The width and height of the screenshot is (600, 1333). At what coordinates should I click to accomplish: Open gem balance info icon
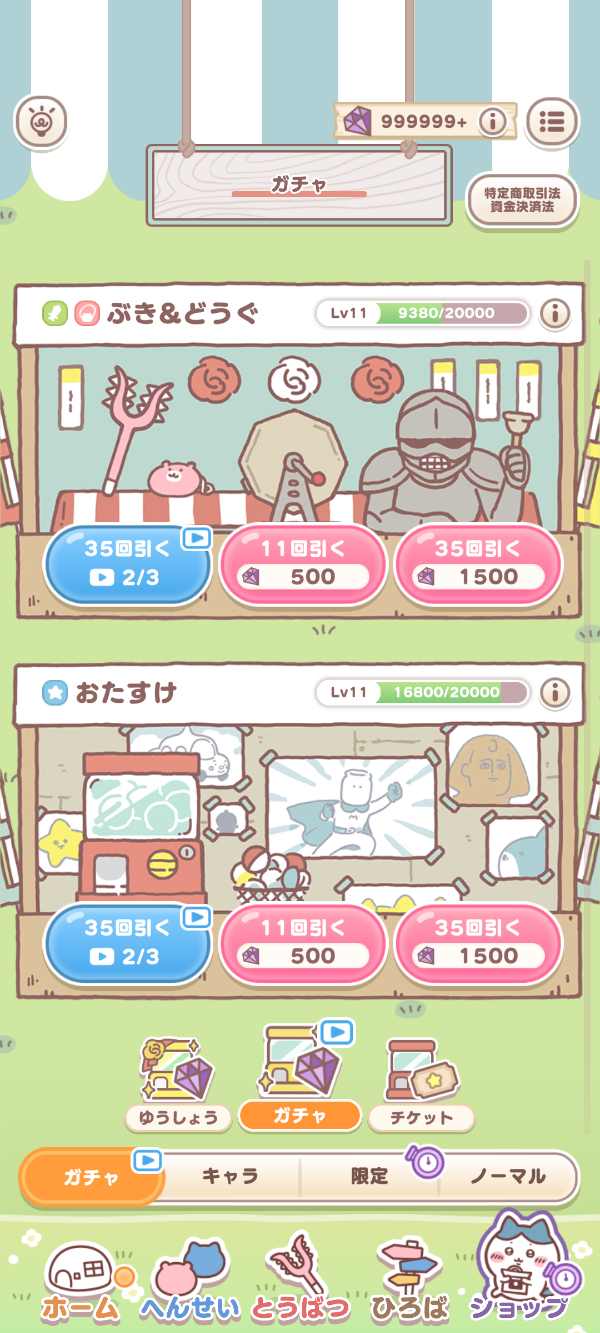(491, 122)
